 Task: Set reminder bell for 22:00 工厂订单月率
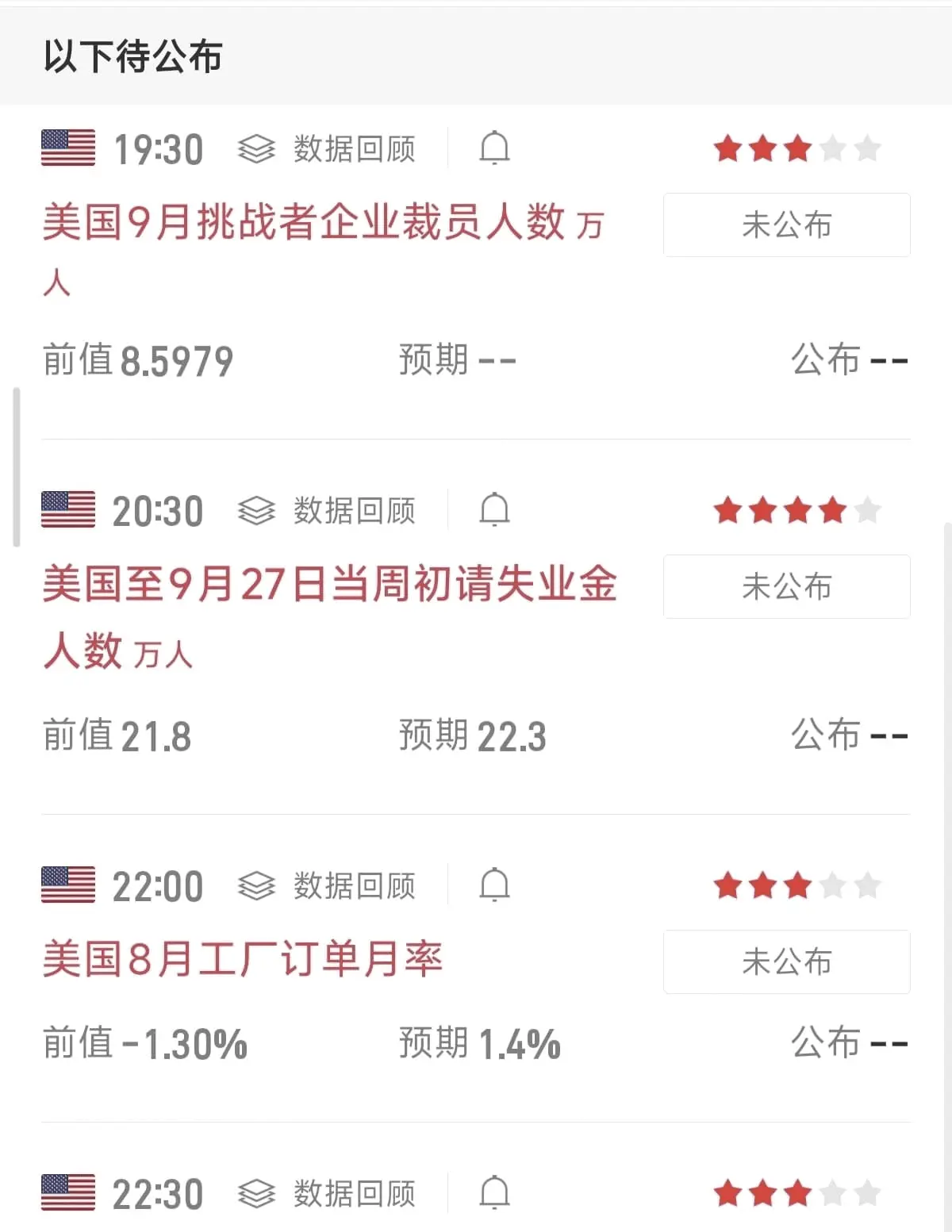click(x=494, y=885)
